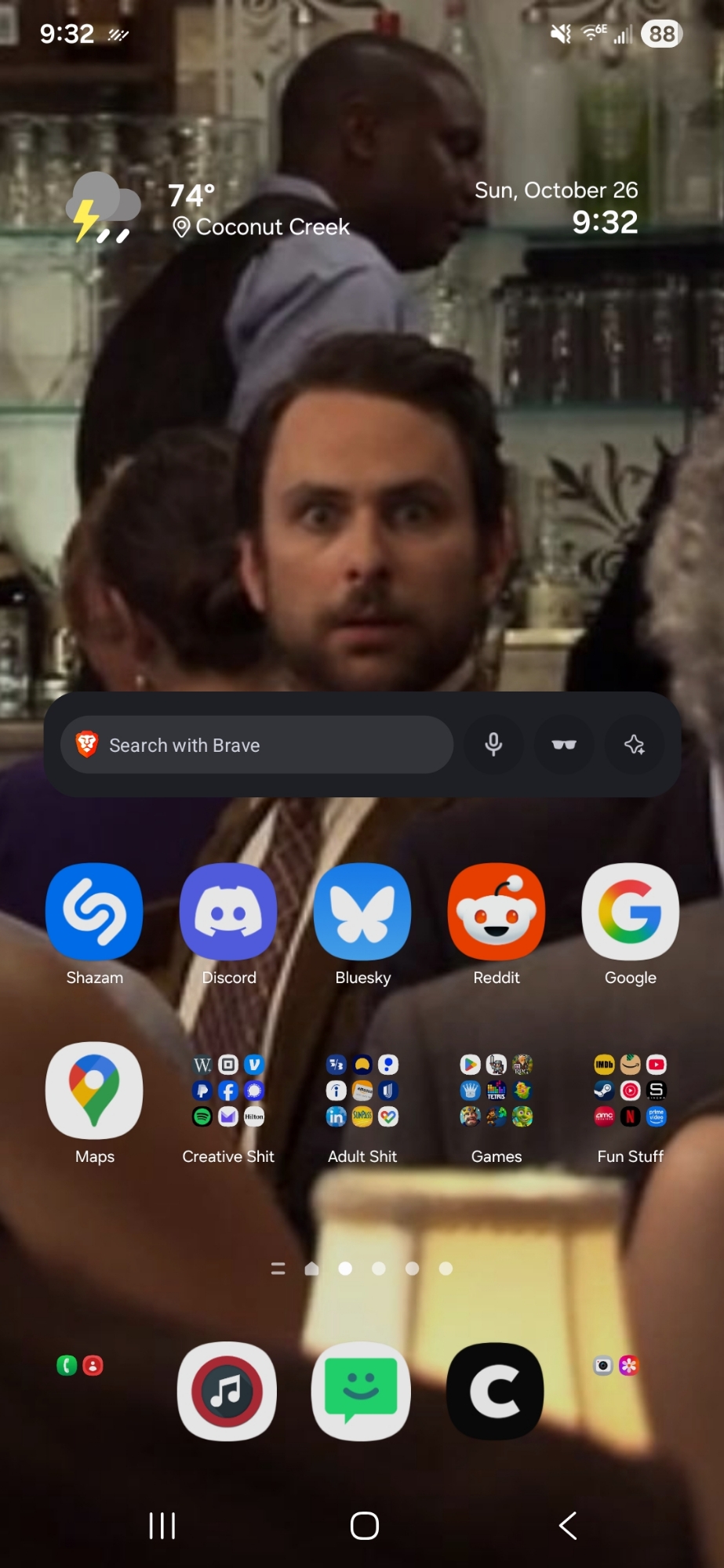Open the Creative Shit folder

[228, 1091]
